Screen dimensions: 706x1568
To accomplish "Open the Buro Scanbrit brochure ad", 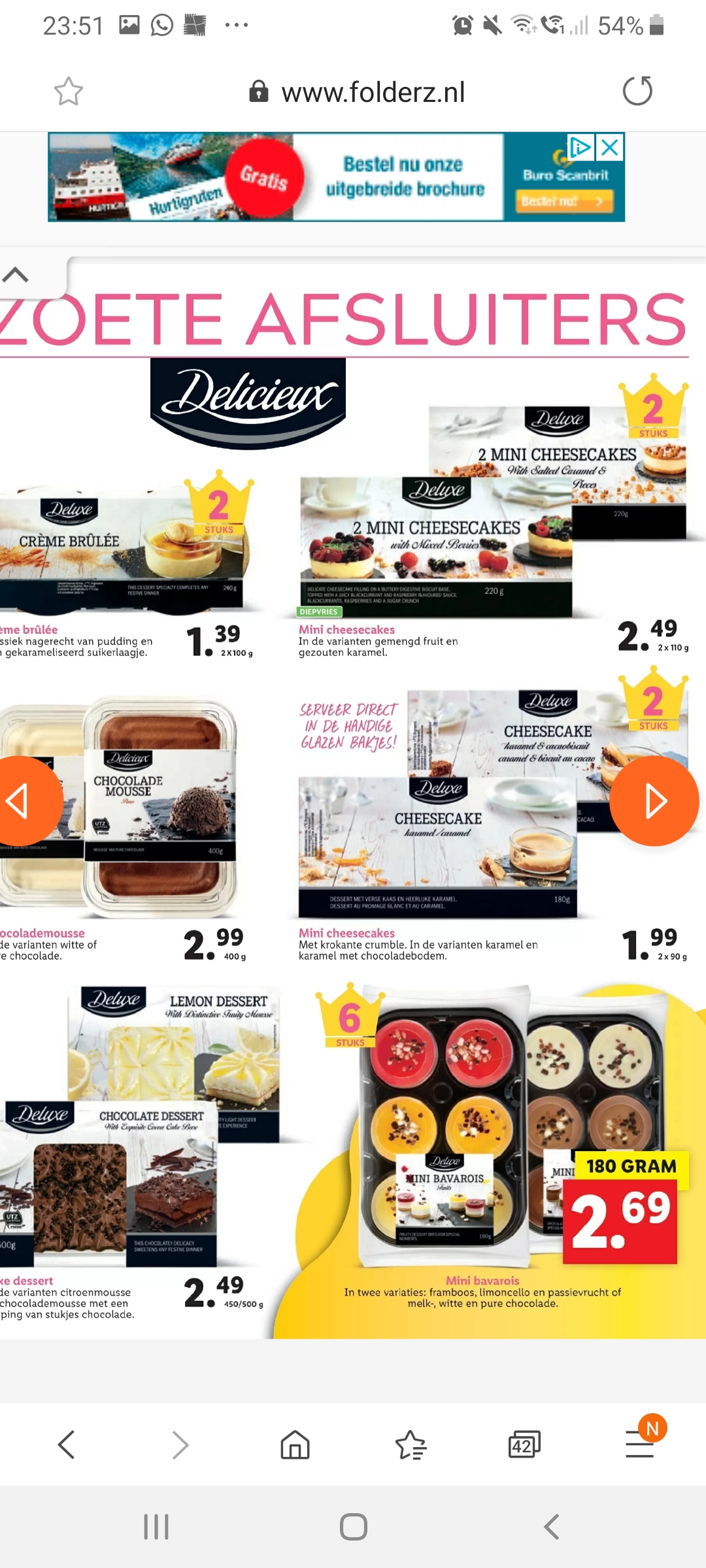I will point(336,177).
